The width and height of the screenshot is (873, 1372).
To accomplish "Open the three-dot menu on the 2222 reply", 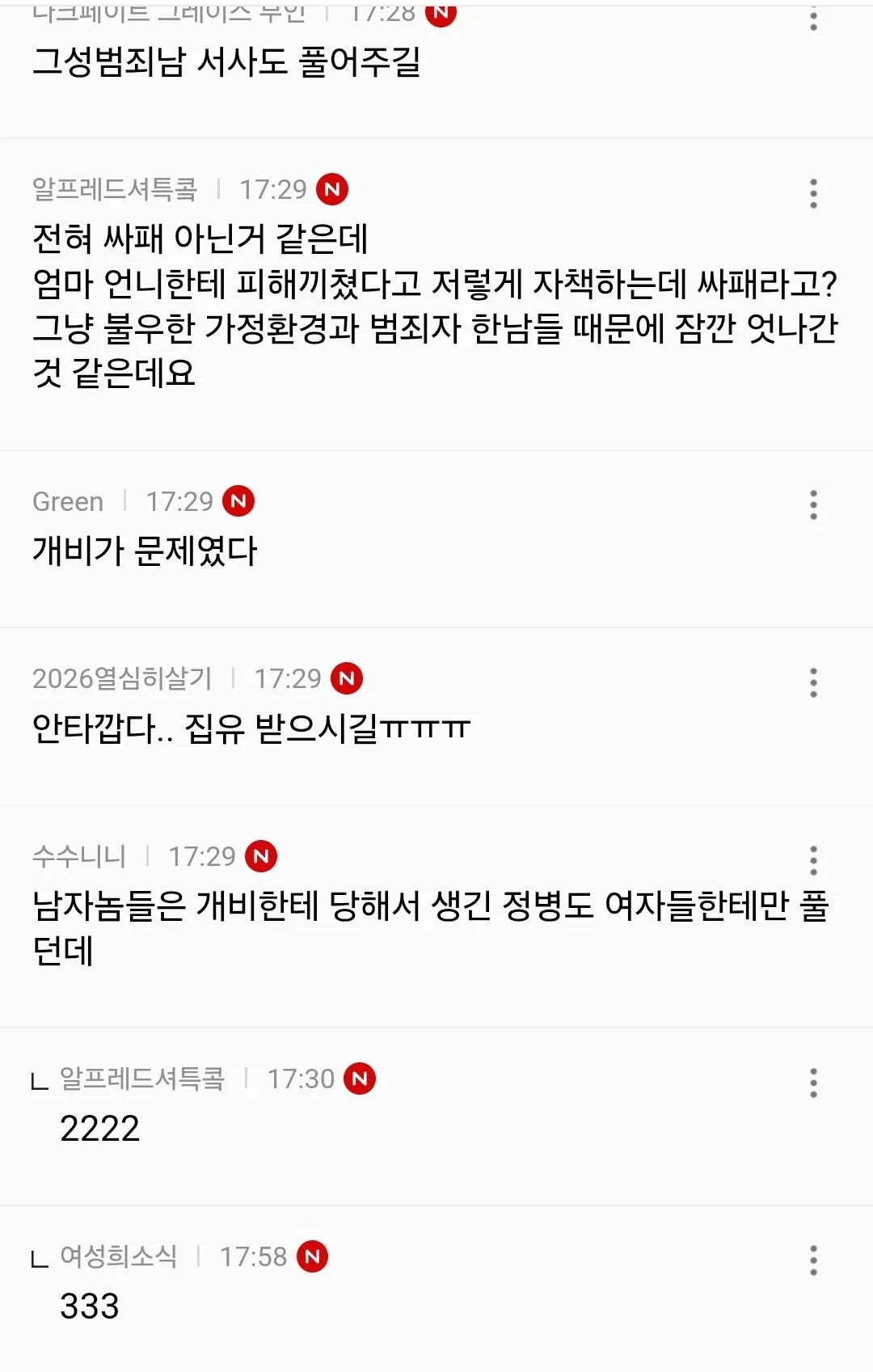I will pos(814,1083).
